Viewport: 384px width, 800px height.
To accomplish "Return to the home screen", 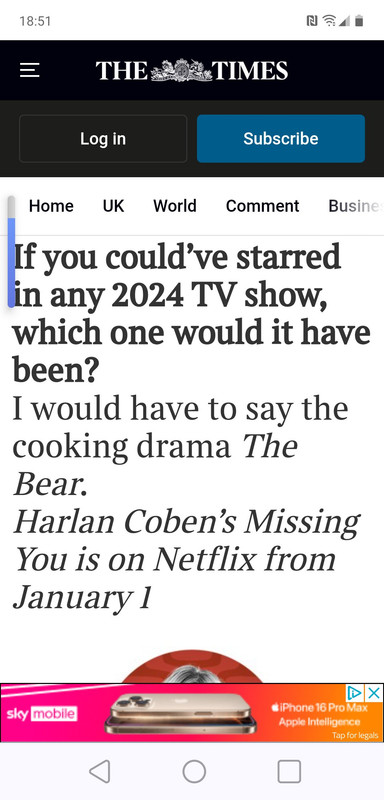I will [194, 771].
